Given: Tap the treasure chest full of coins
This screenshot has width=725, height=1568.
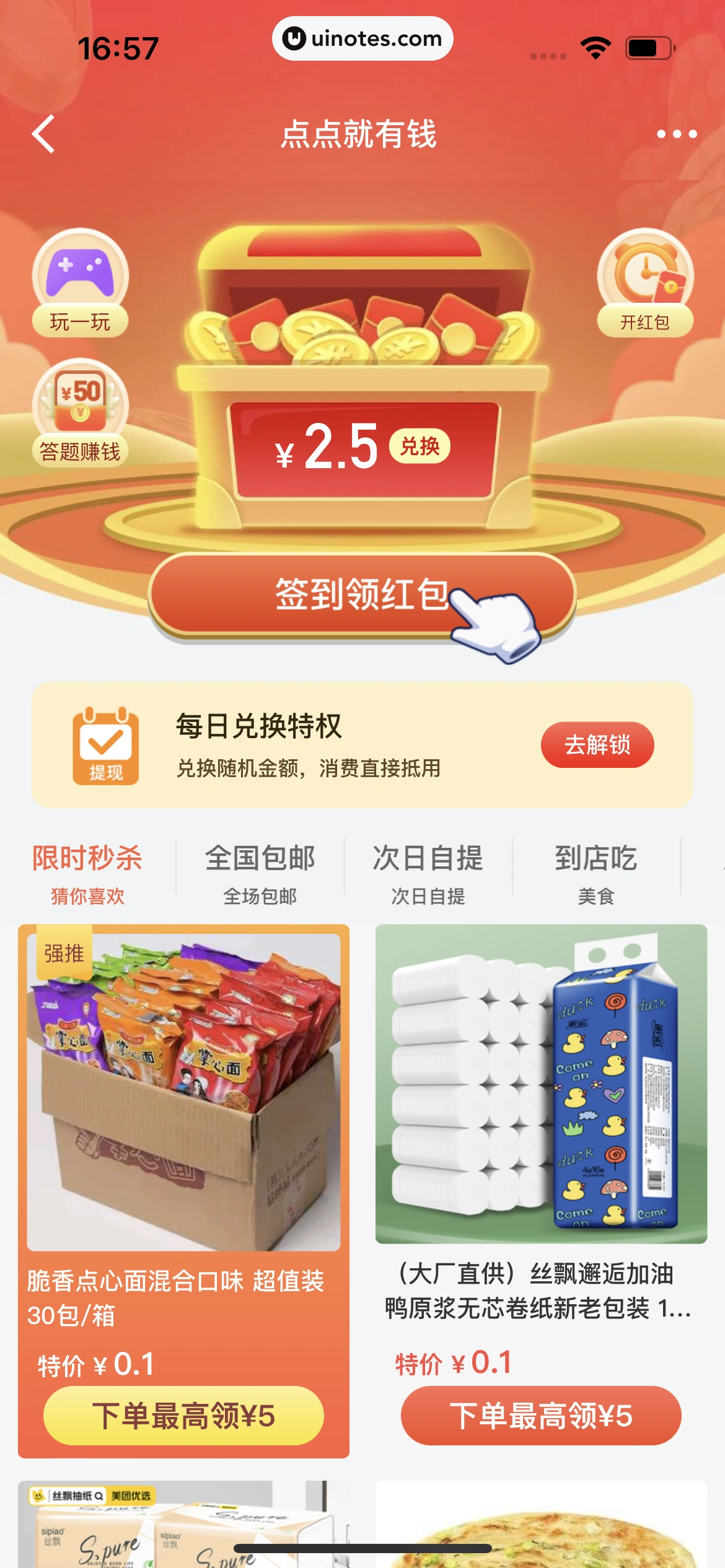Looking at the screenshot, I should pyautogui.click(x=362, y=334).
